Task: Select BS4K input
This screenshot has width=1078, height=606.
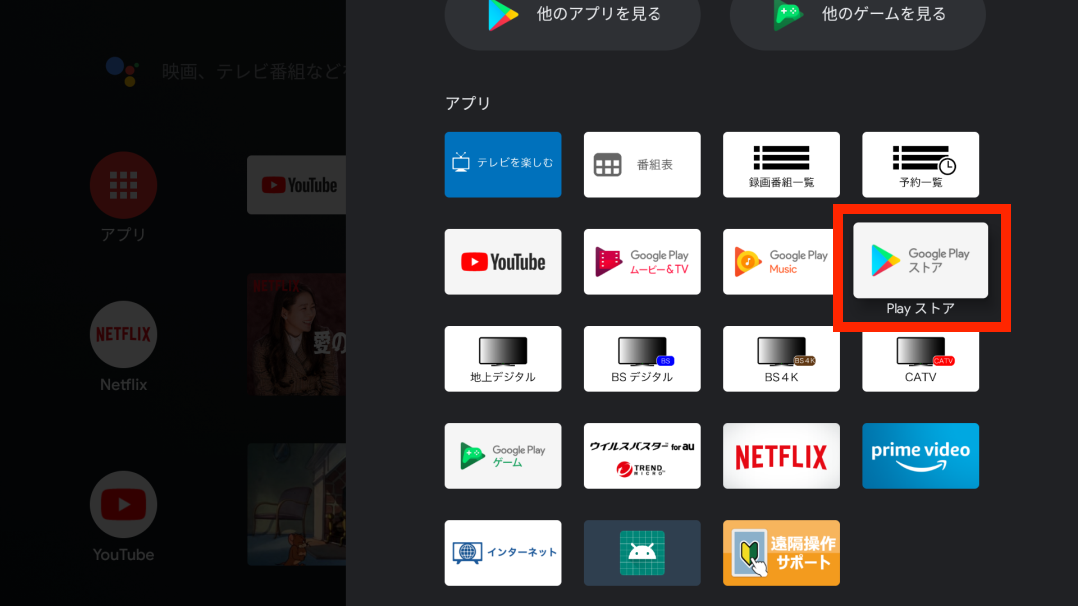Action: point(781,359)
